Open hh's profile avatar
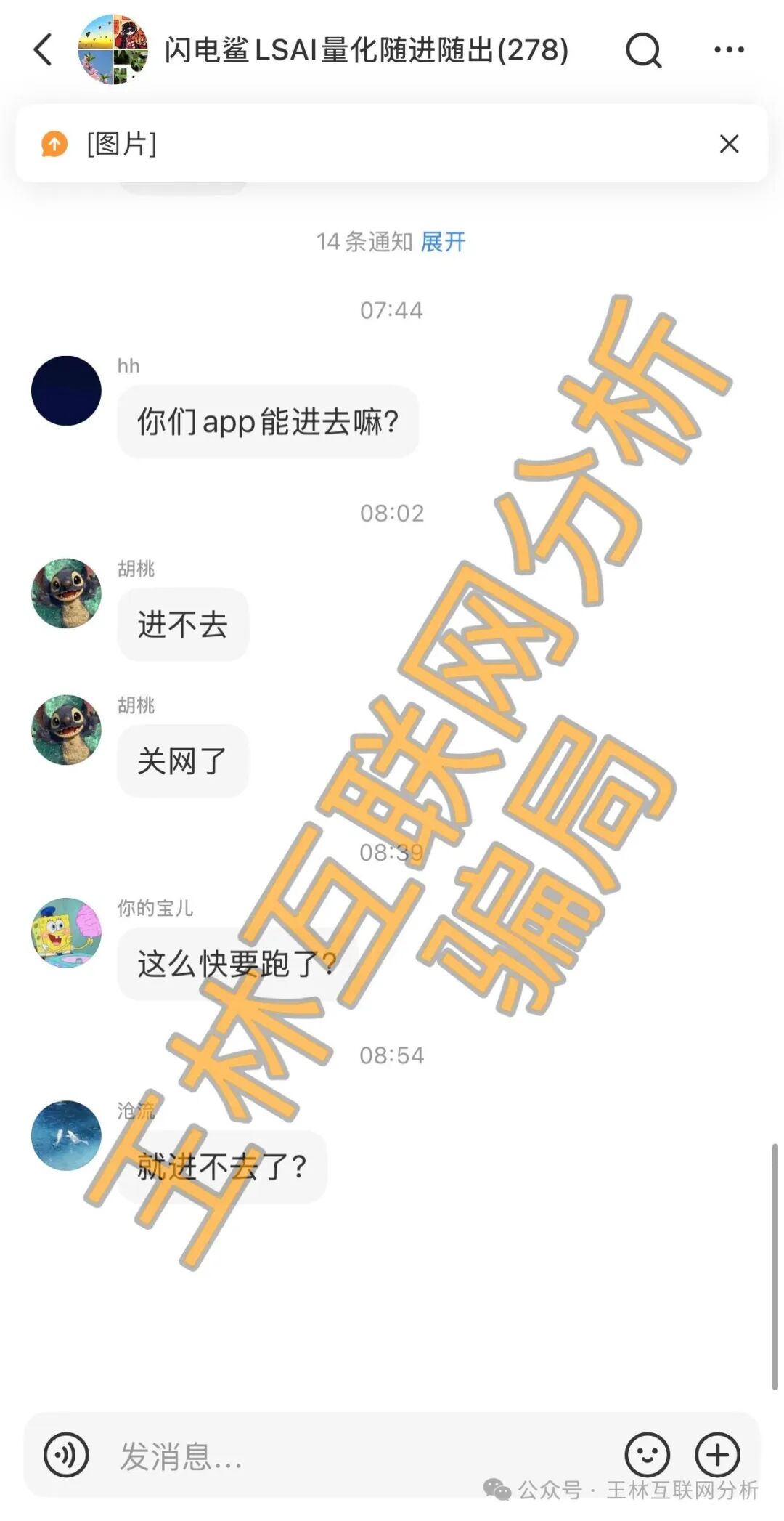784x1521 pixels. click(67, 390)
